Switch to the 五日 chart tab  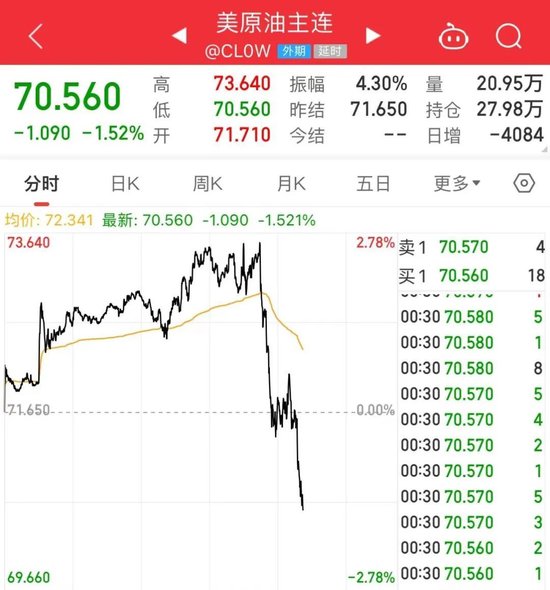point(373,184)
